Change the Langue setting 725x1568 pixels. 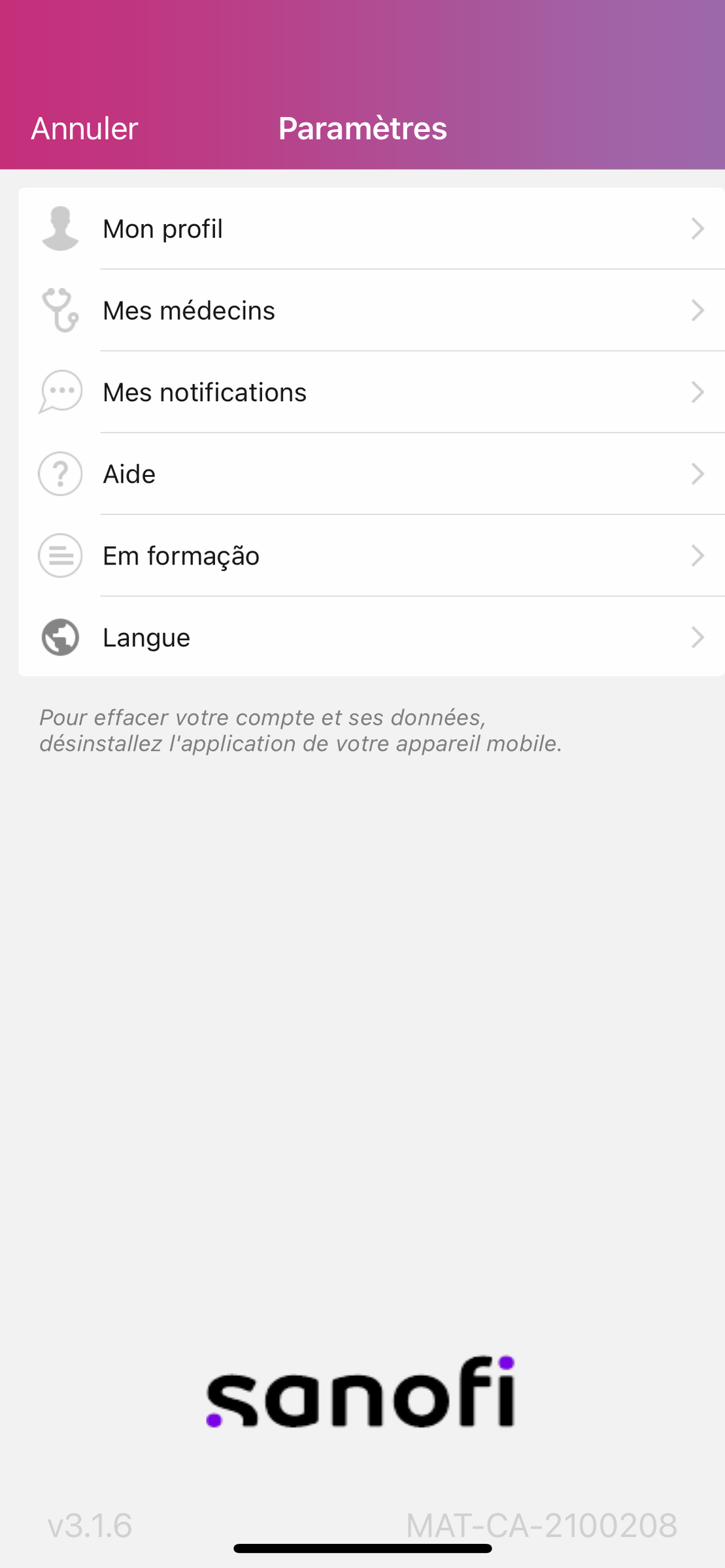(x=371, y=638)
